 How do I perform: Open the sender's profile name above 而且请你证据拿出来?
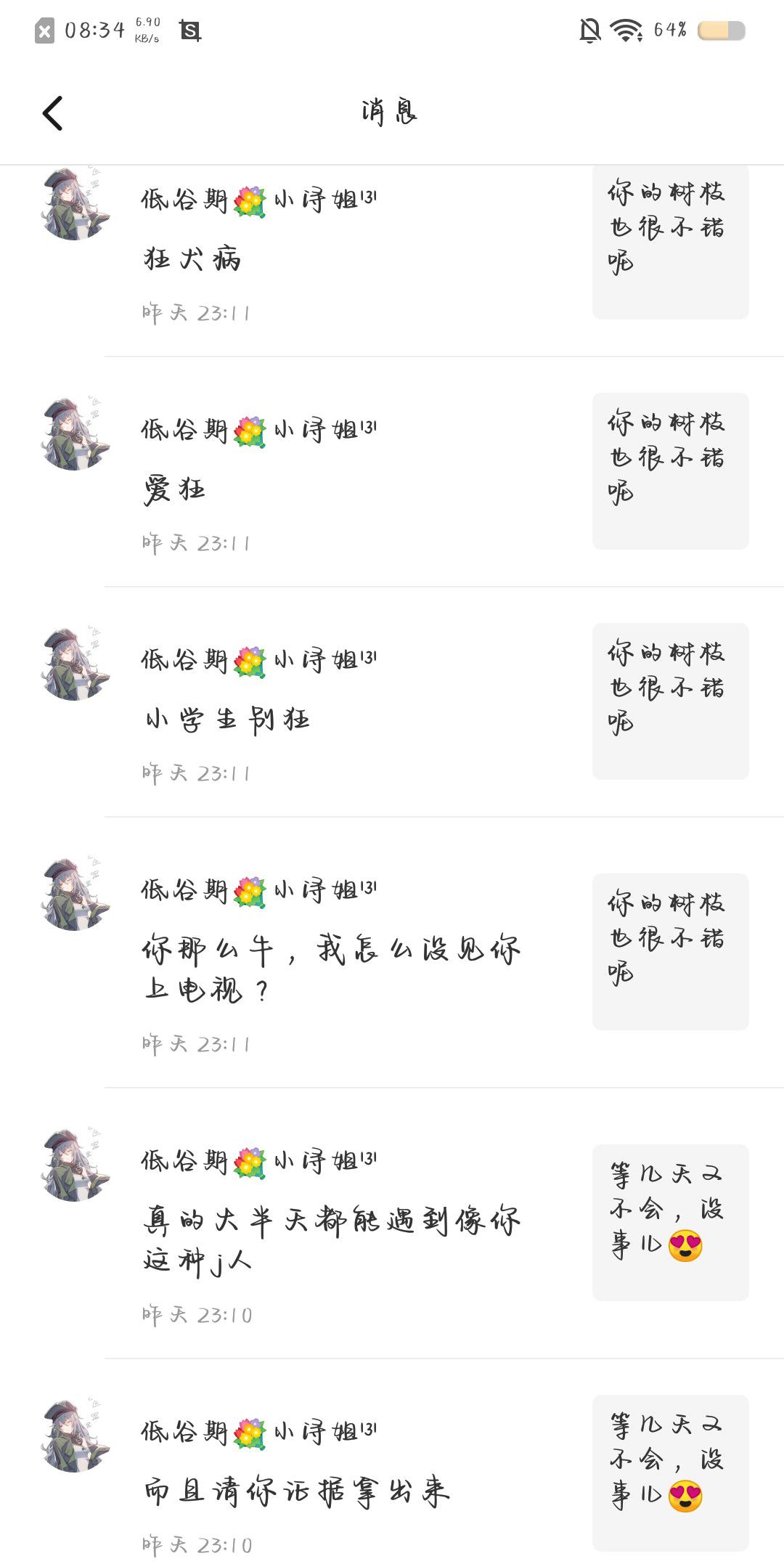pyautogui.click(x=258, y=1432)
